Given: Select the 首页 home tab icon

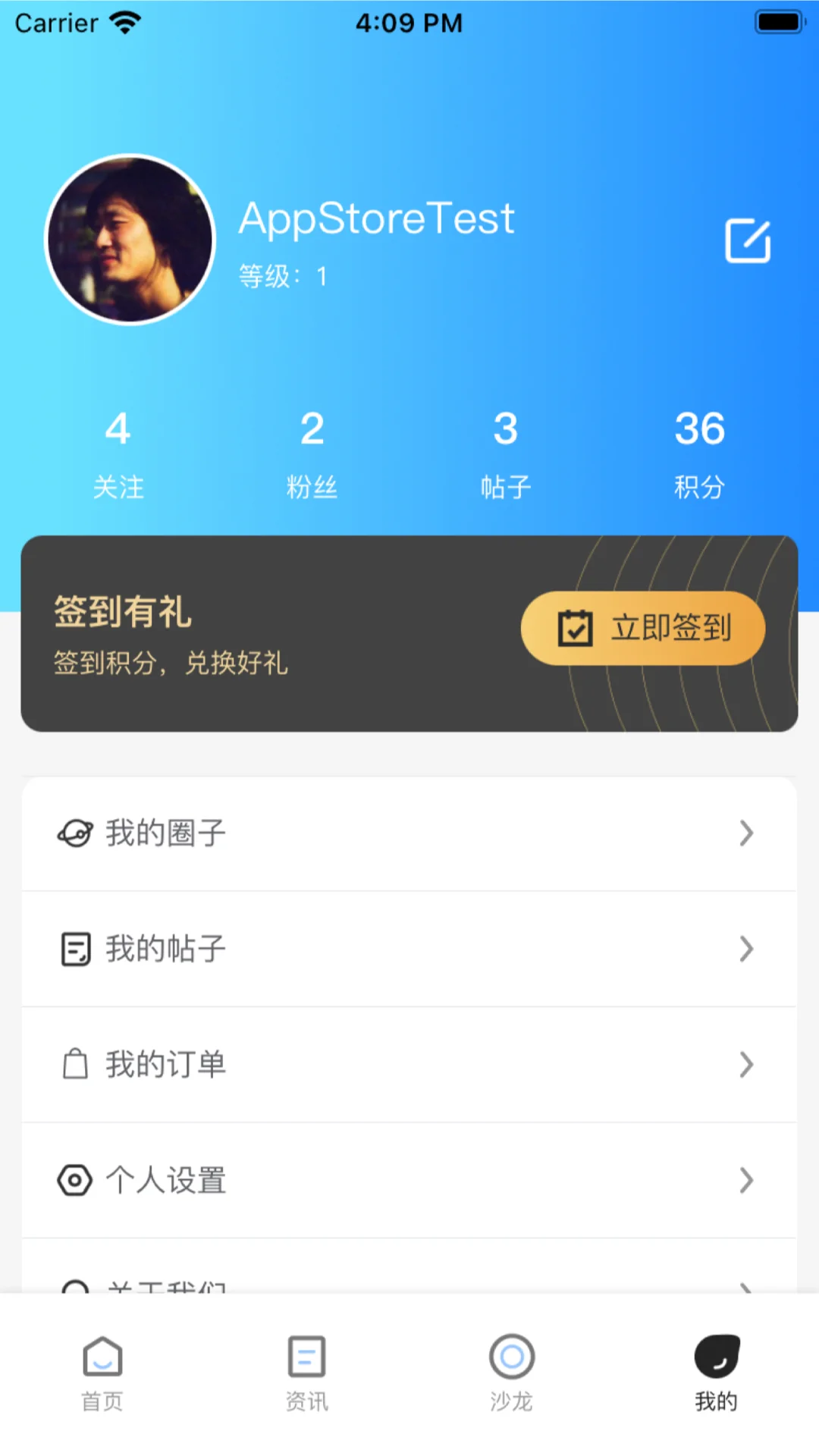Looking at the screenshot, I should click(x=102, y=1357).
